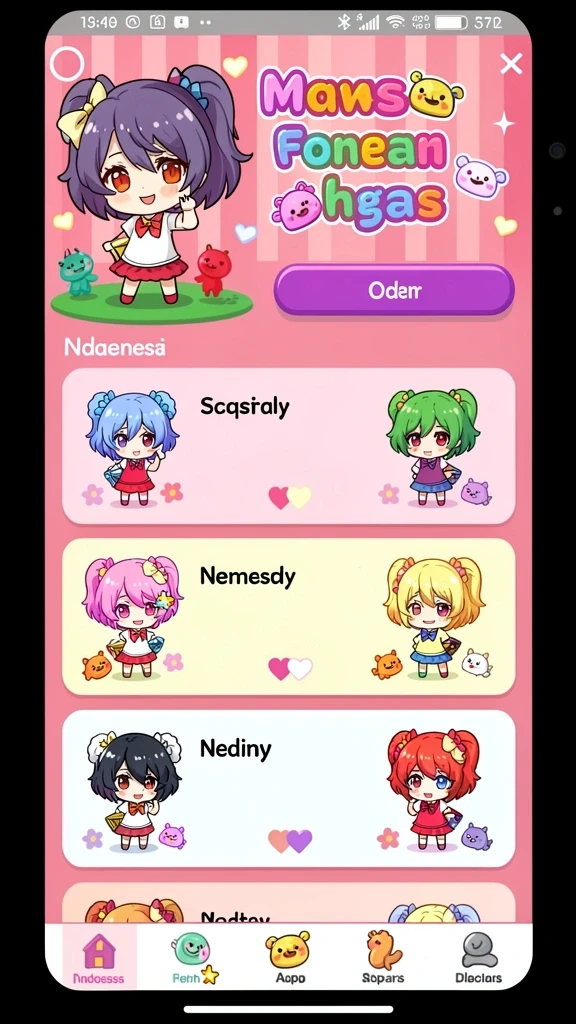Open the Nediny card
The width and height of the screenshot is (576, 1024).
(289, 788)
